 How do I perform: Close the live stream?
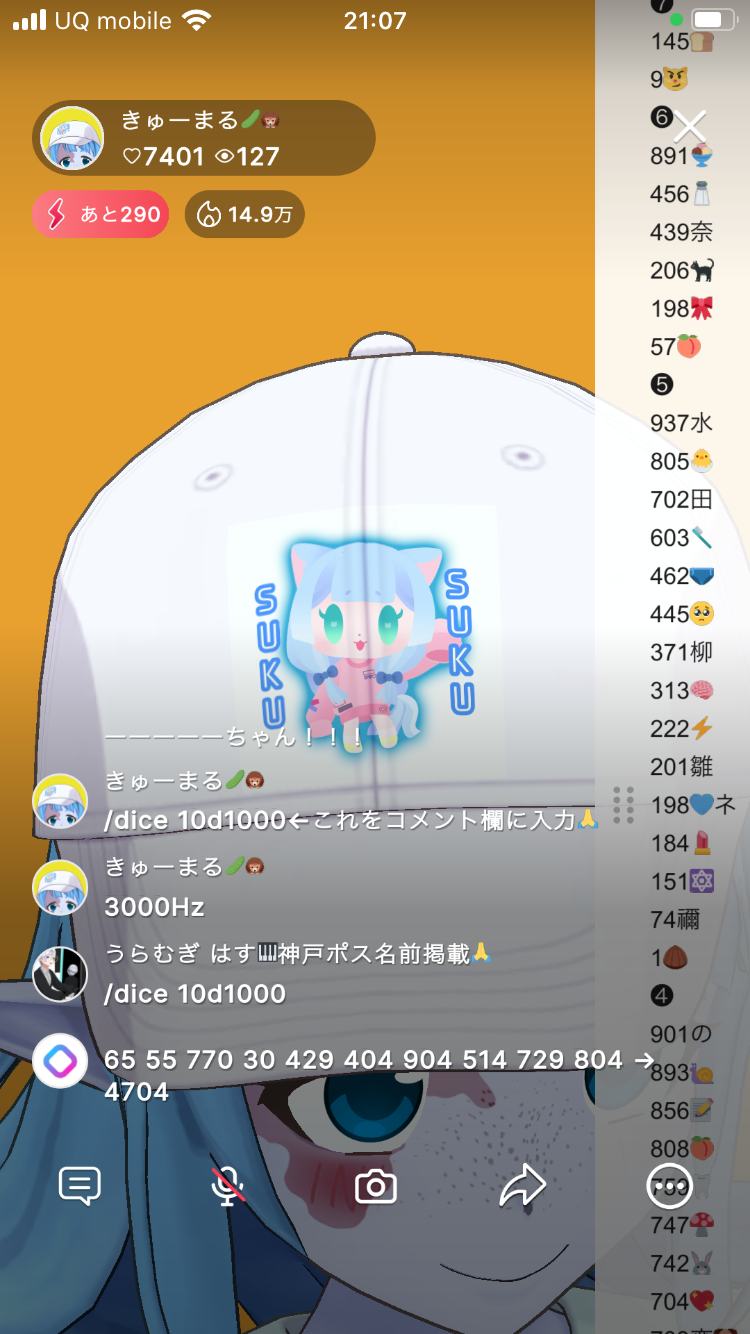click(689, 127)
